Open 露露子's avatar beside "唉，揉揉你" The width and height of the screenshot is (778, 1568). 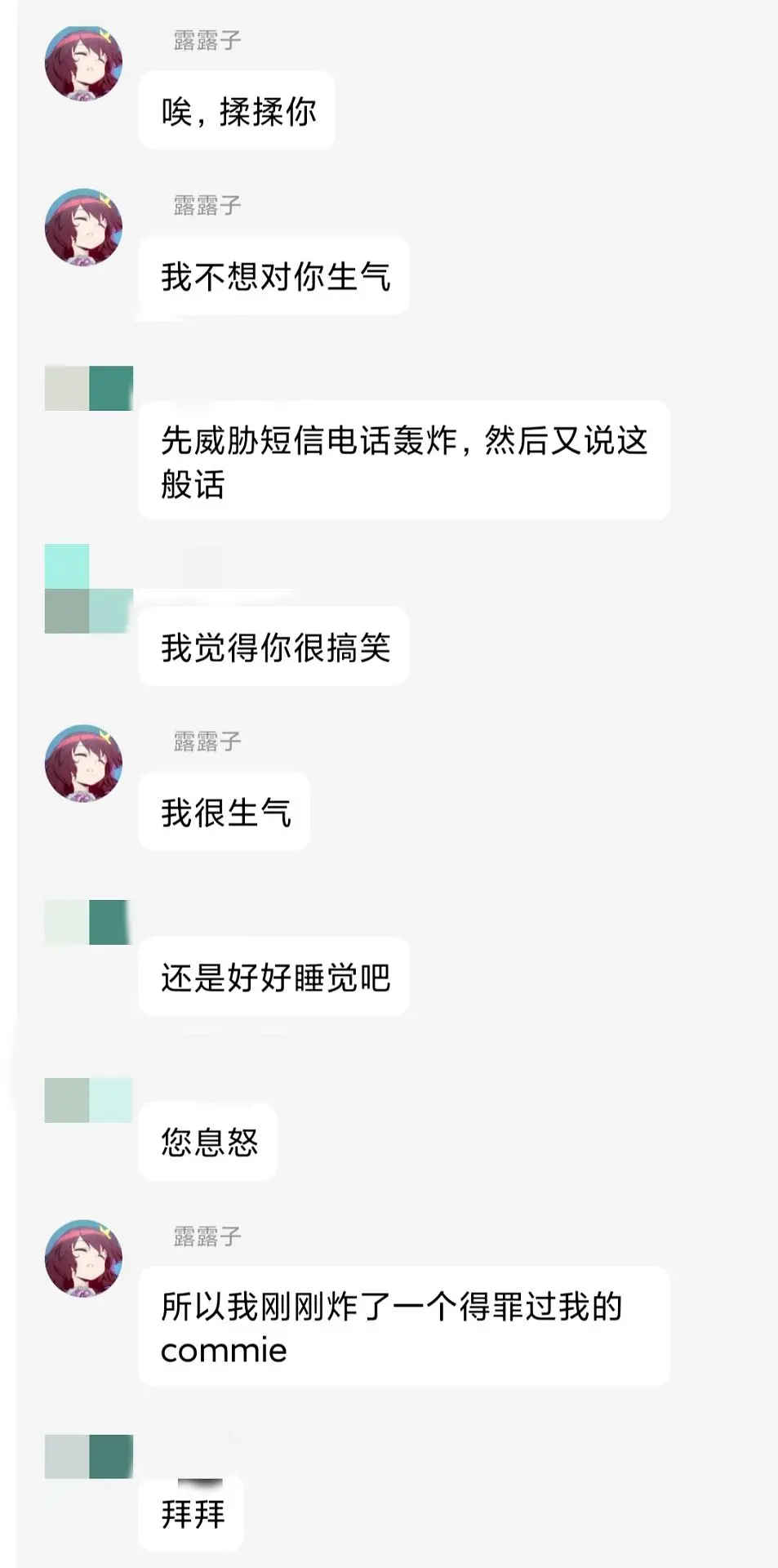pos(83,63)
